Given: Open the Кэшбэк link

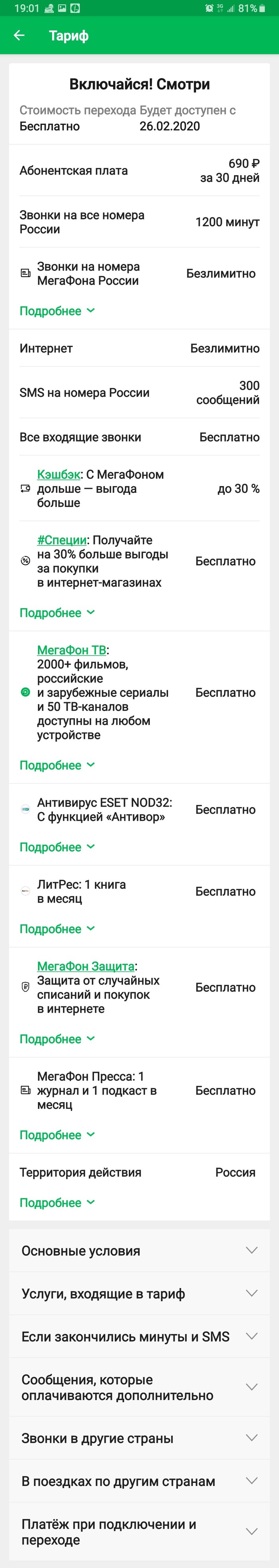Looking at the screenshot, I should click(x=59, y=474).
